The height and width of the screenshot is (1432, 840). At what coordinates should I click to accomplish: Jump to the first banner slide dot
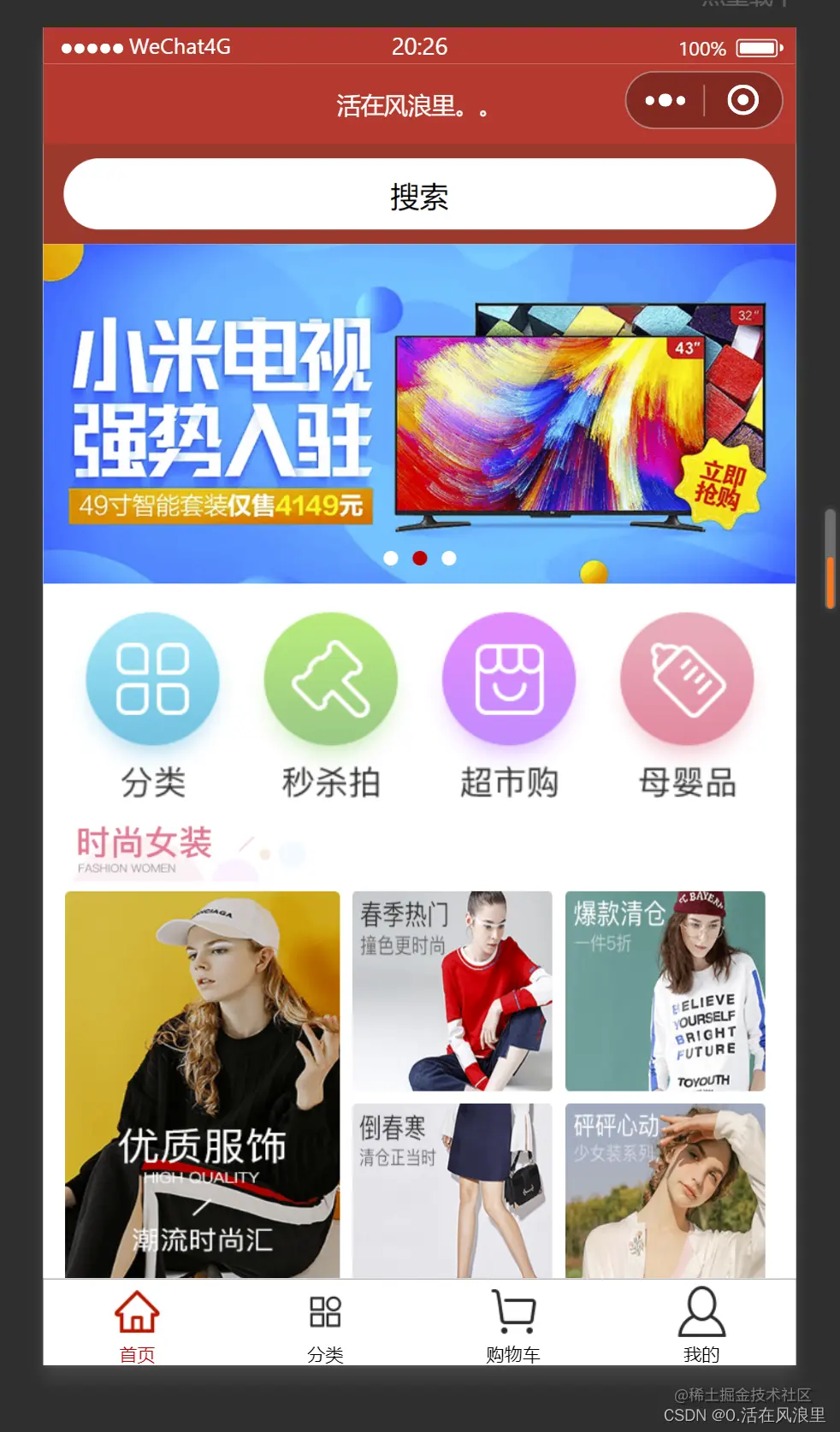(391, 559)
